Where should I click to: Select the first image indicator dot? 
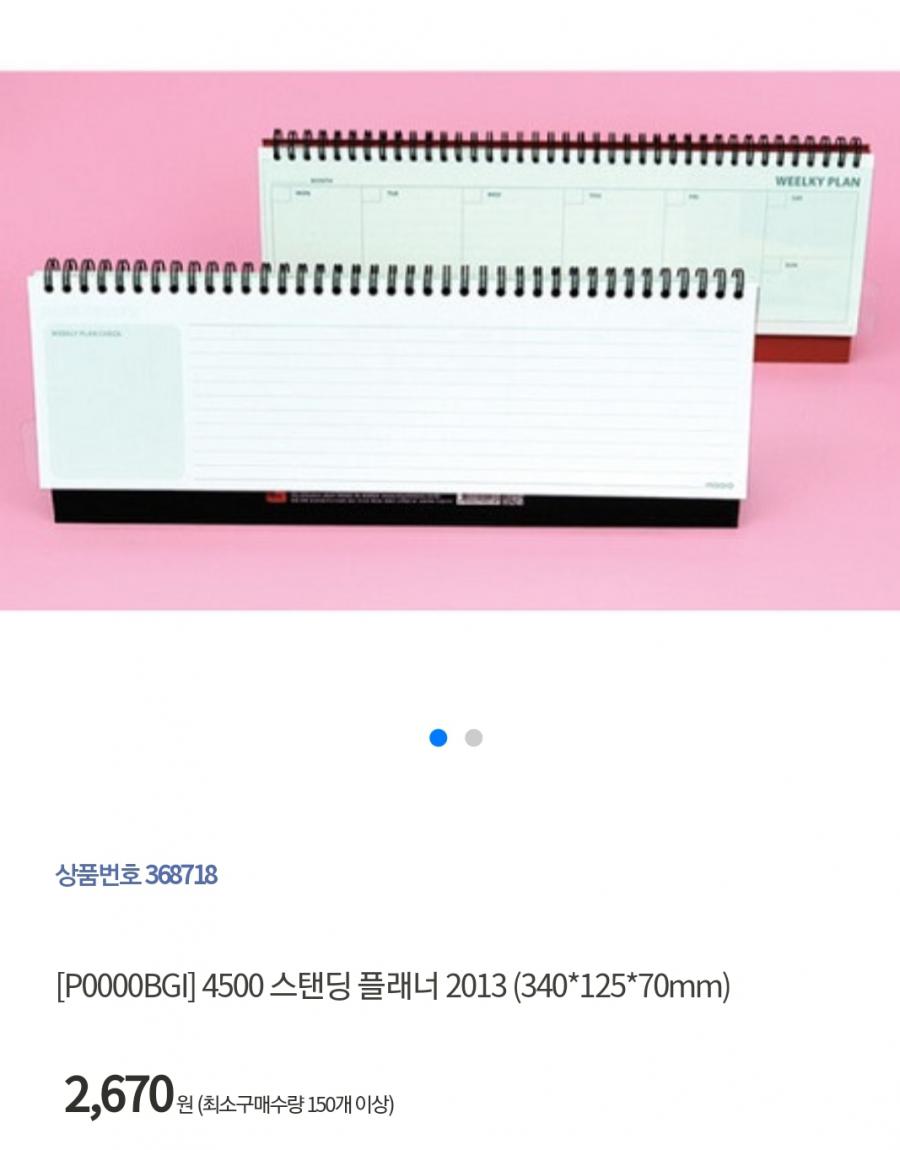click(438, 738)
